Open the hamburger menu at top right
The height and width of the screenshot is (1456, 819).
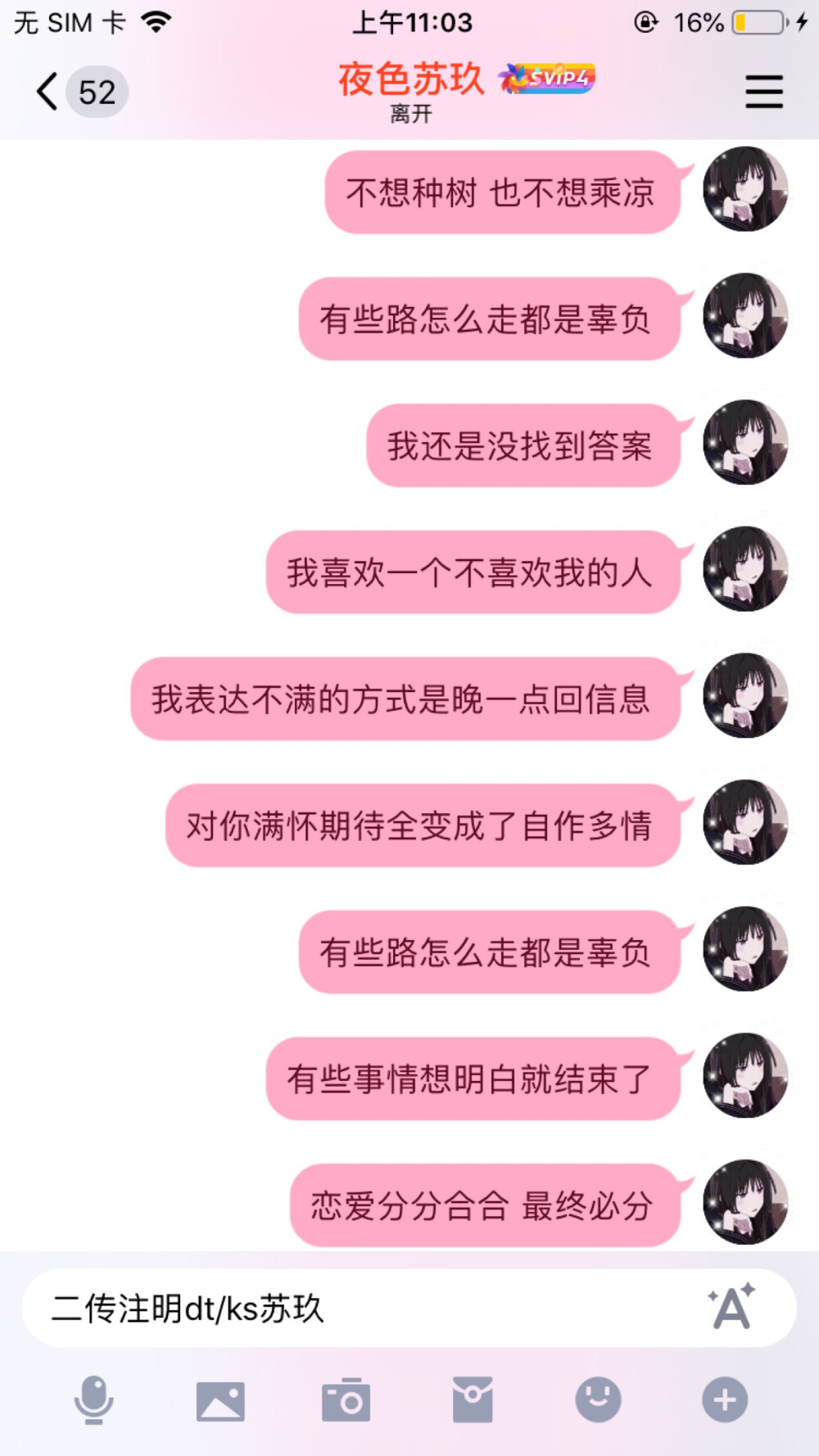click(x=764, y=93)
